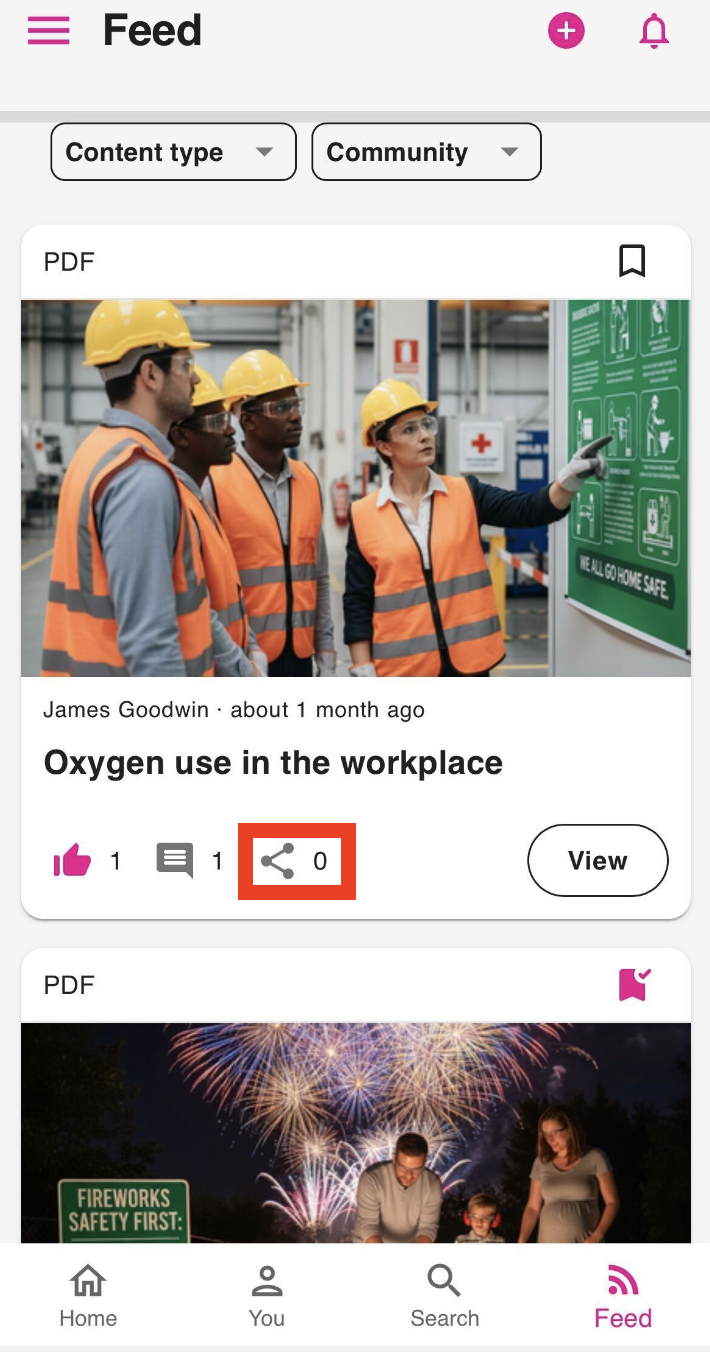Viewport: 710px width, 1352px height.
Task: Open the fireworks safety post image
Action: (x=355, y=1132)
